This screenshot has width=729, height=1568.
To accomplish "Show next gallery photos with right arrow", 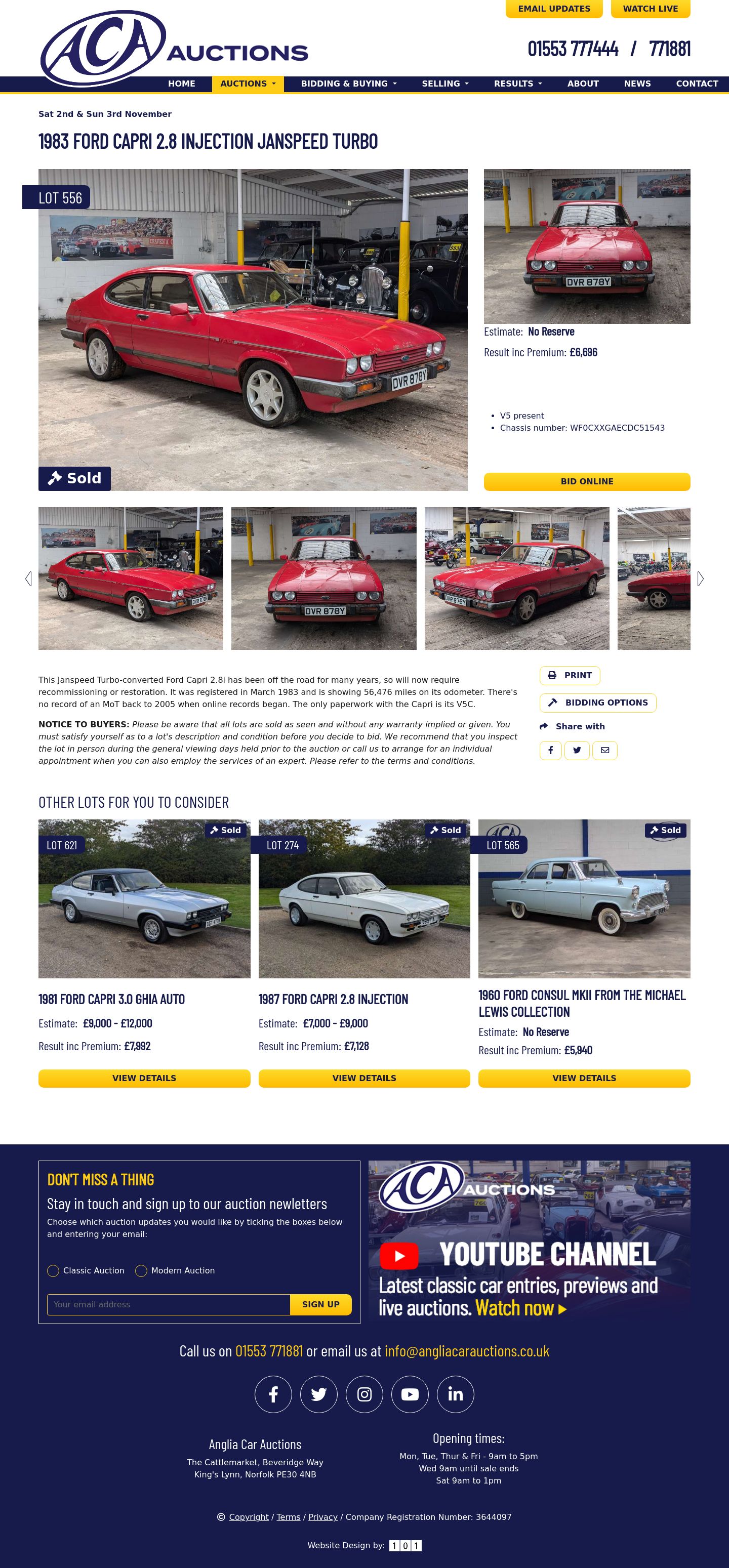I will coord(700,579).
